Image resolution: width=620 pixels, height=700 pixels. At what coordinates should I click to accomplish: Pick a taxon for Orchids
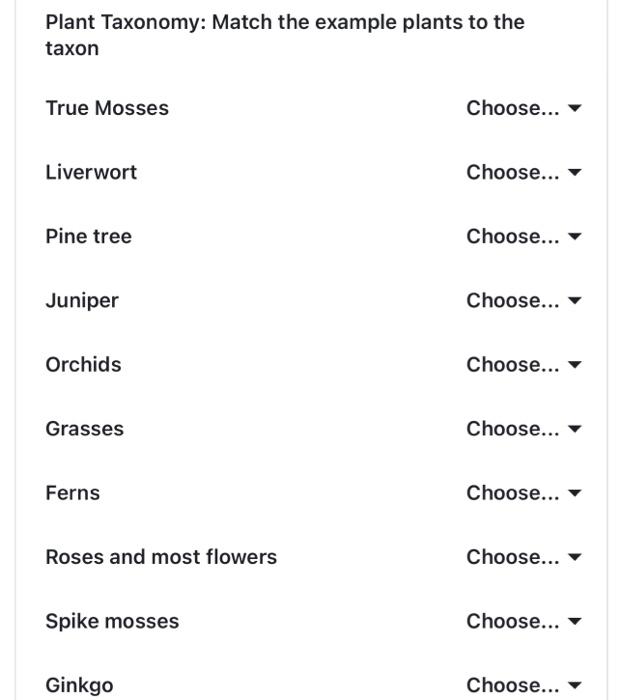tap(522, 364)
